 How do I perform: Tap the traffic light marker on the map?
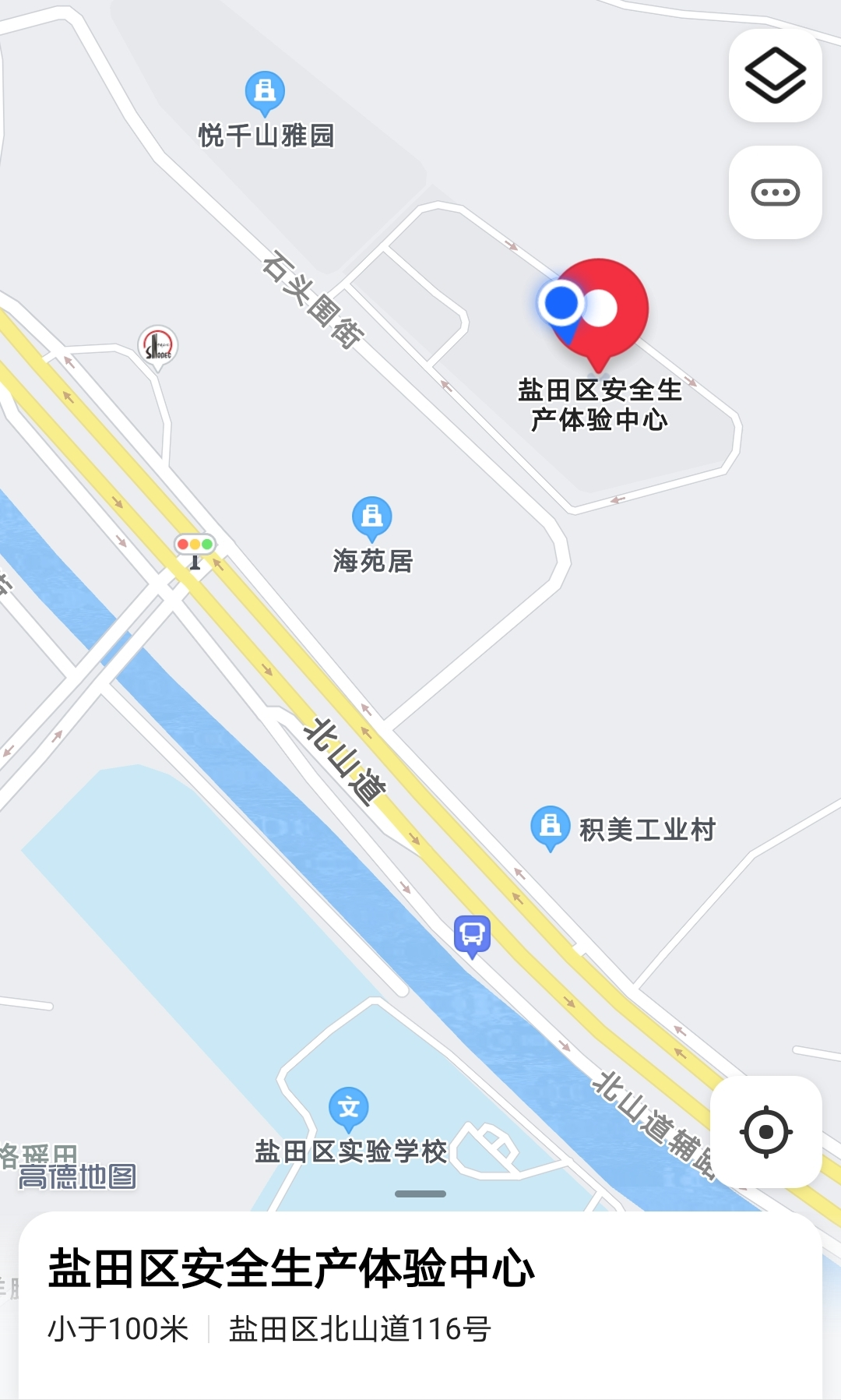pyautogui.click(x=195, y=550)
